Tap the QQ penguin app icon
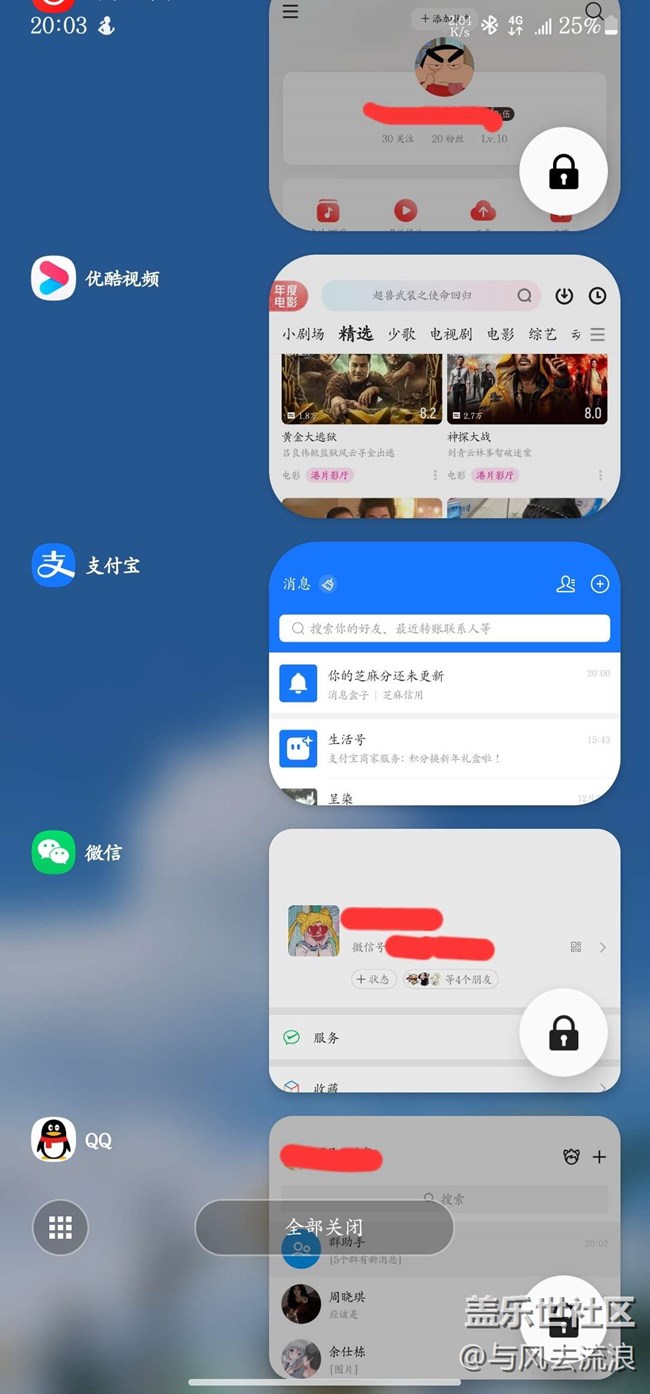This screenshot has width=650, height=1394. 53,1139
